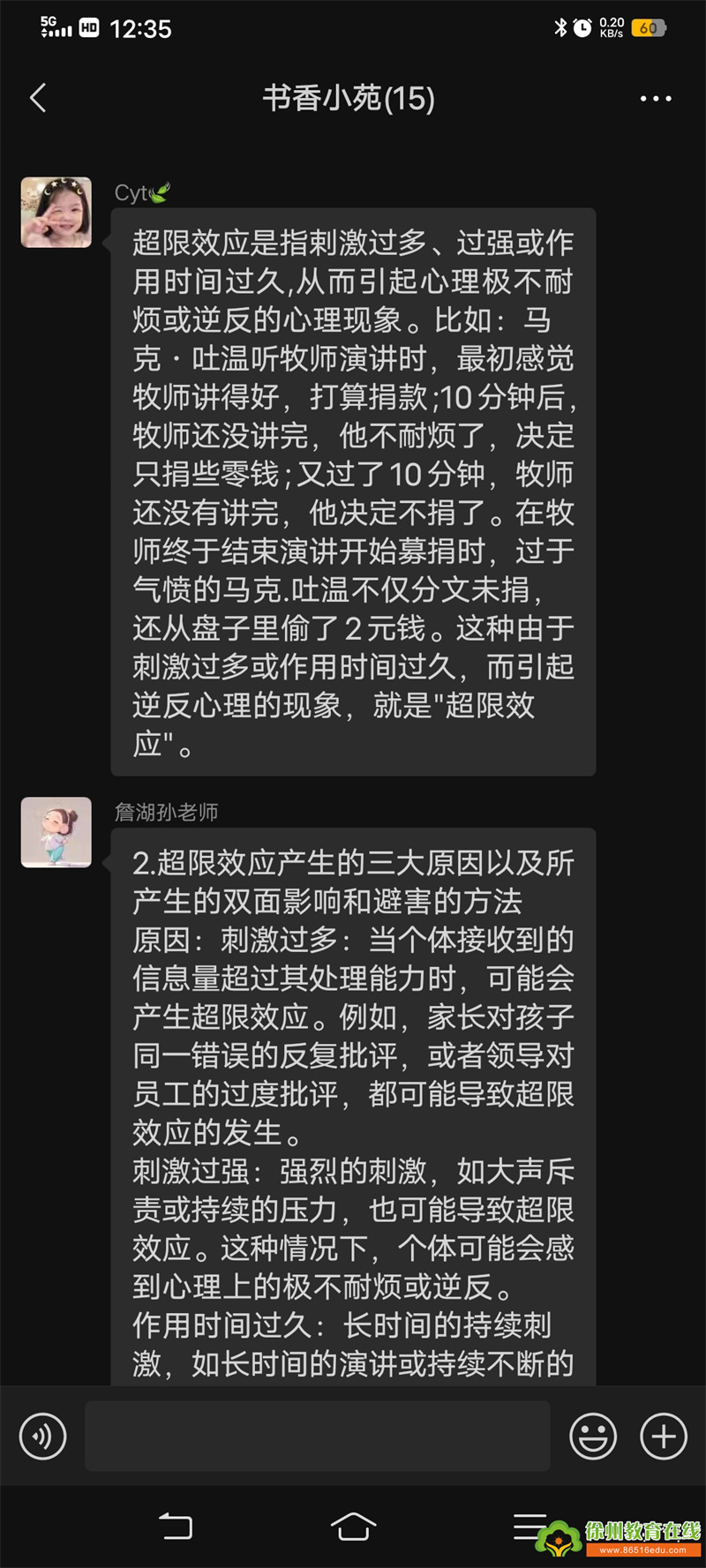
Task: Go to the system home screen
Action: pyautogui.click(x=353, y=1527)
